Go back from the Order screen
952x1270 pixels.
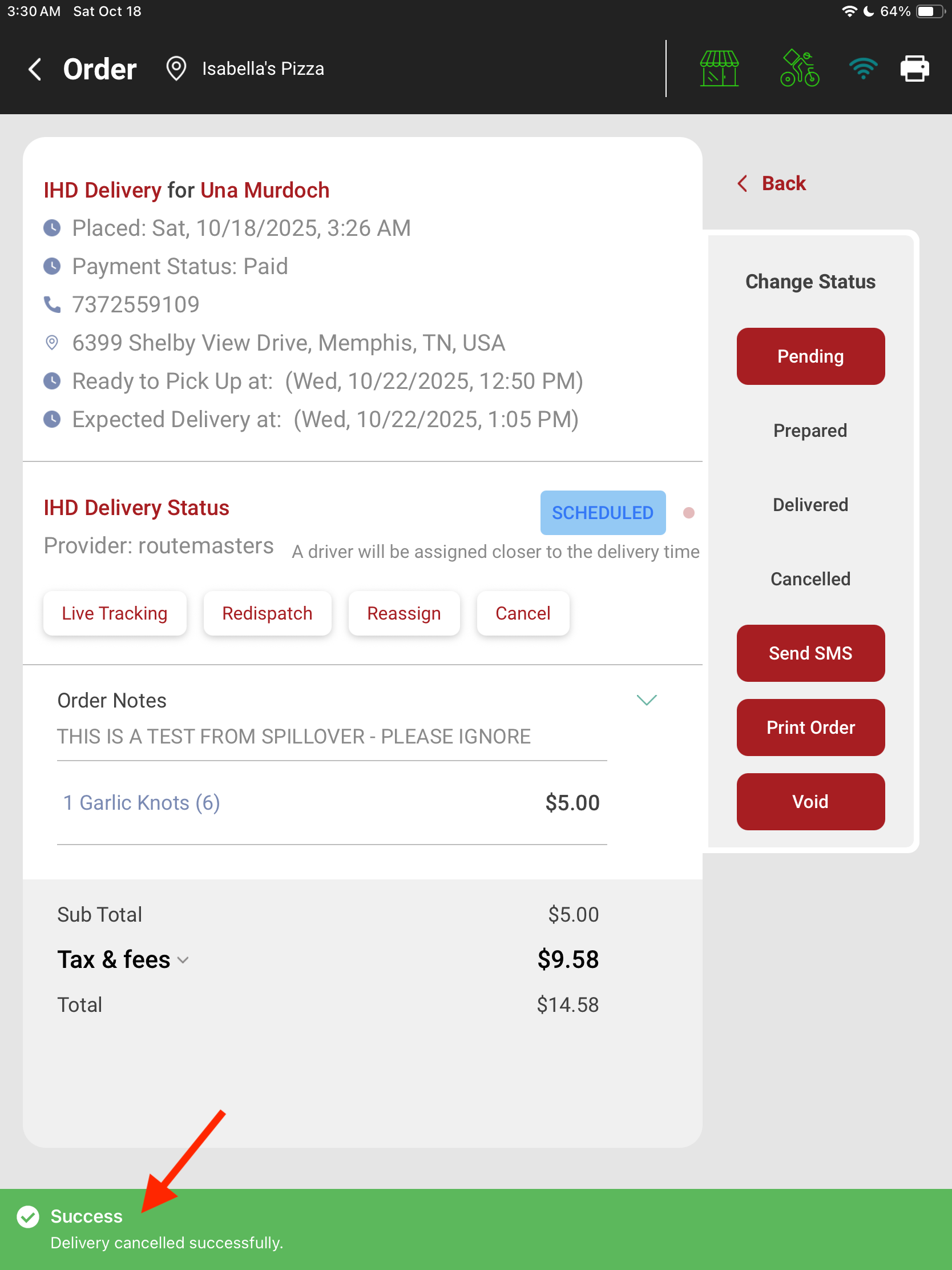coord(35,69)
